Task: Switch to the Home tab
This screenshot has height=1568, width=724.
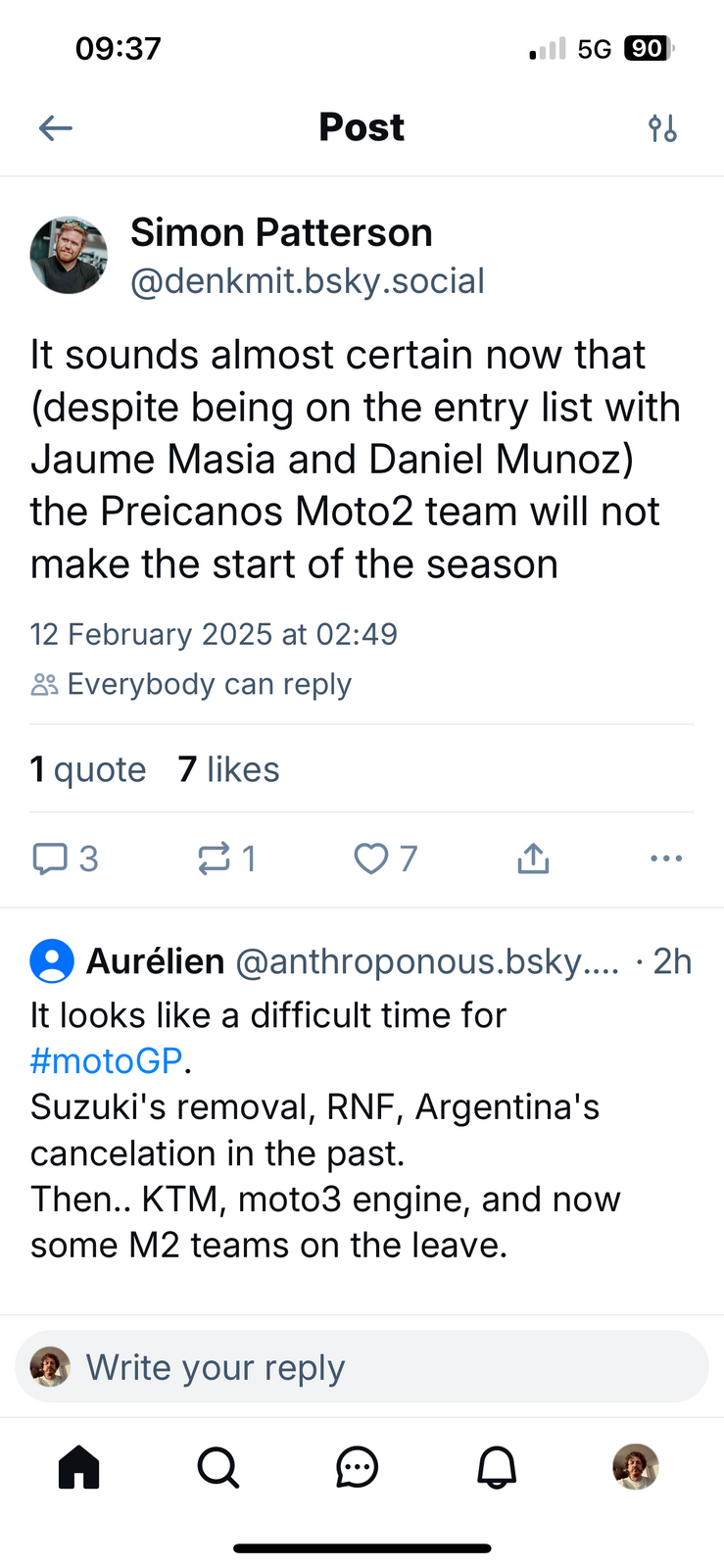Action: pos(79,1467)
